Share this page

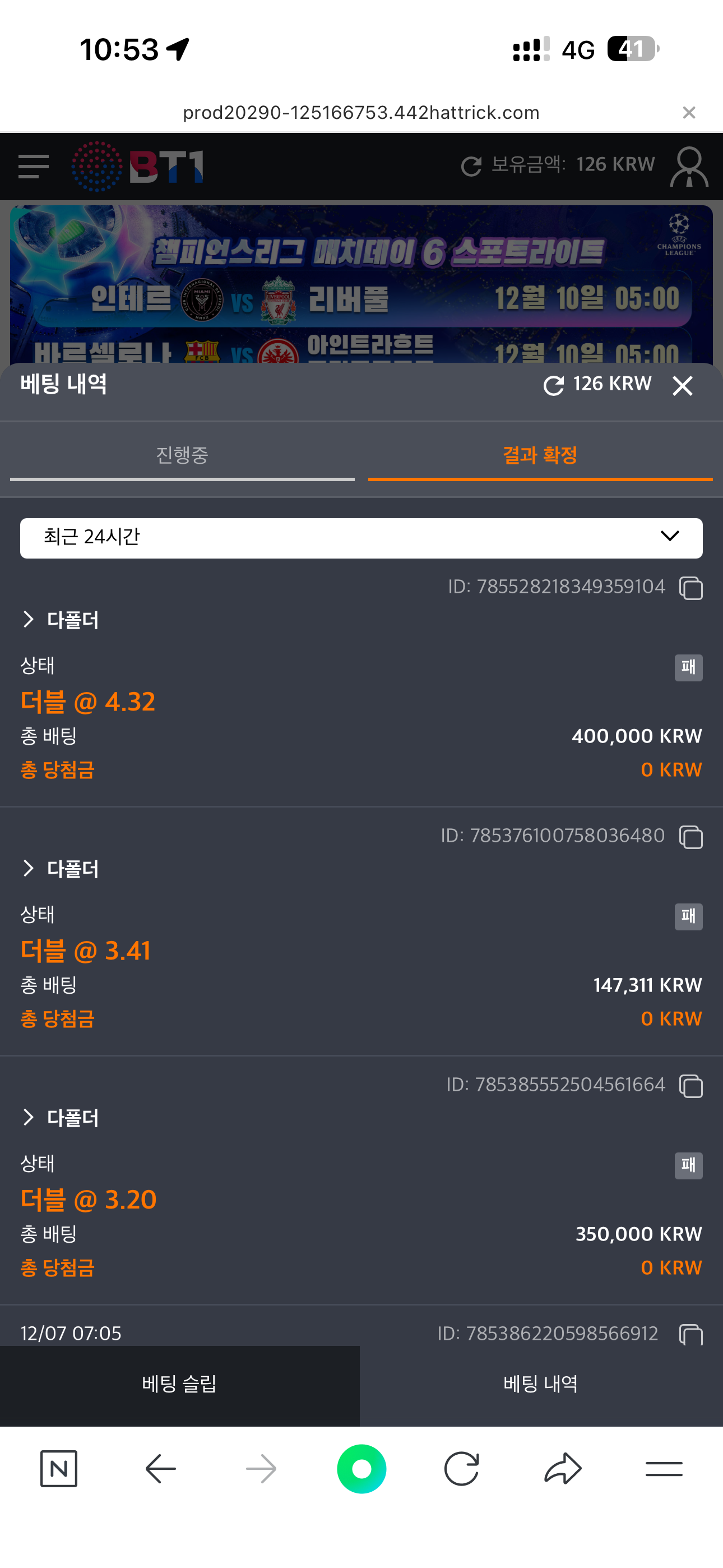(562, 1469)
